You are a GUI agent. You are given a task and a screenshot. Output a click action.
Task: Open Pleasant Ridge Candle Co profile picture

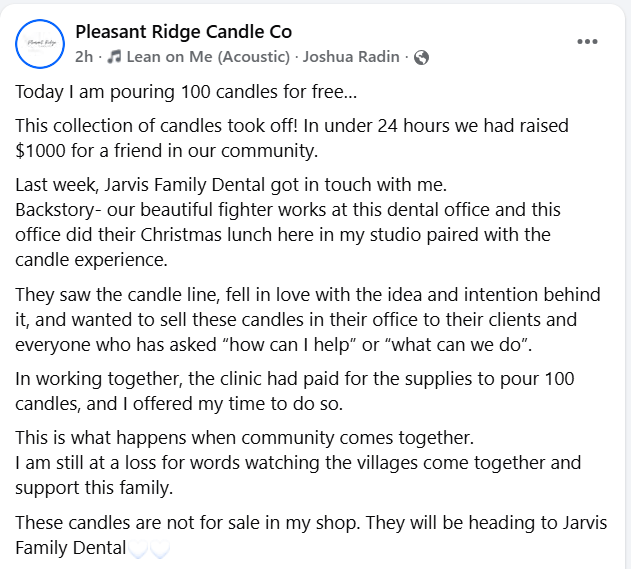pyautogui.click(x=40, y=43)
